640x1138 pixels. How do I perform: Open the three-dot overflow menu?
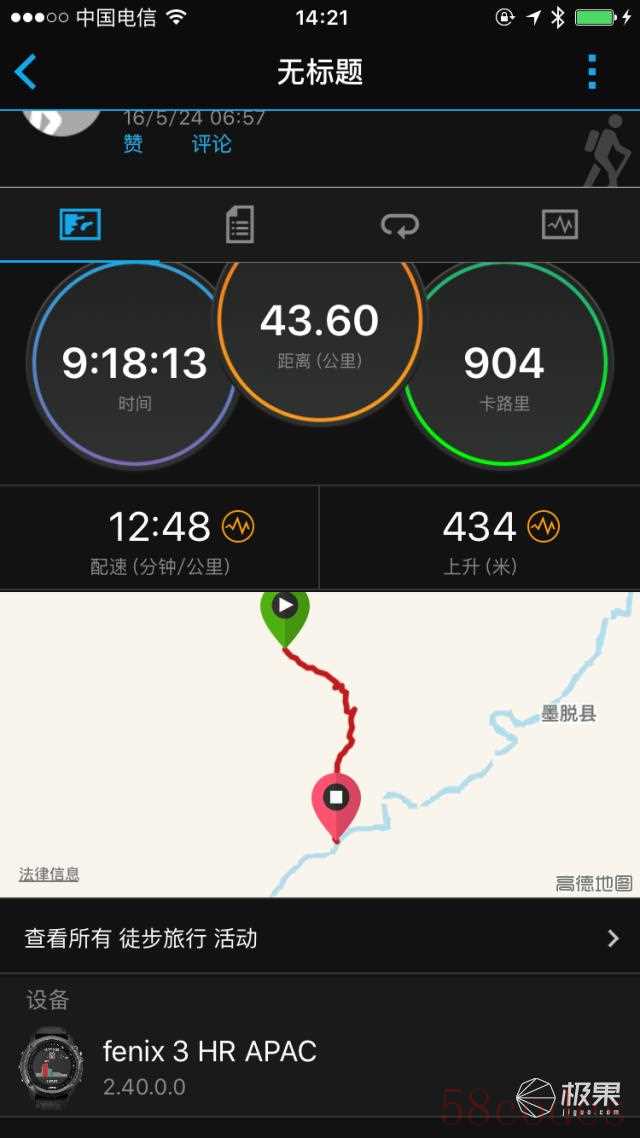(x=592, y=72)
